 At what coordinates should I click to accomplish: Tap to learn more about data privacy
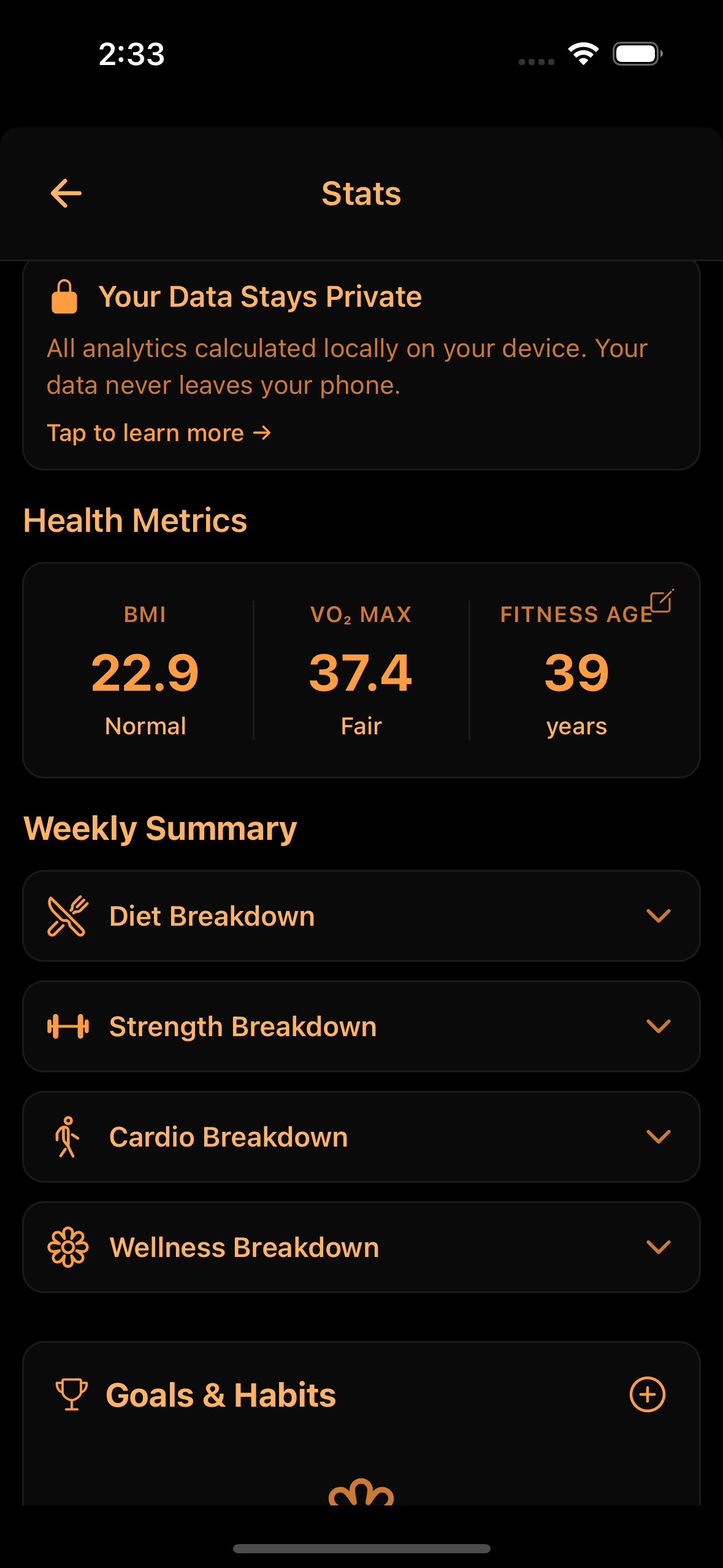[159, 433]
